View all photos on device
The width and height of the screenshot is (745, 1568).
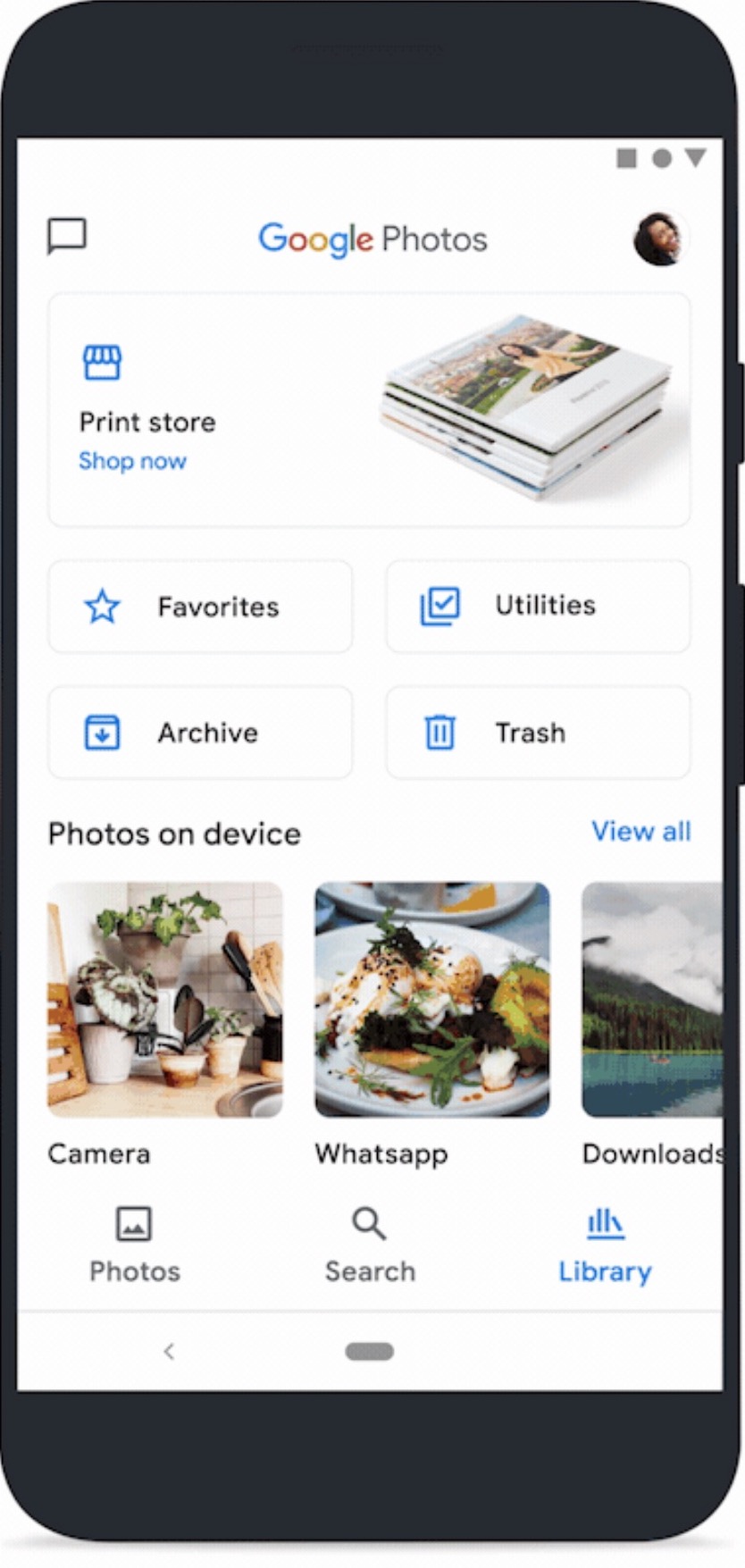pos(640,832)
